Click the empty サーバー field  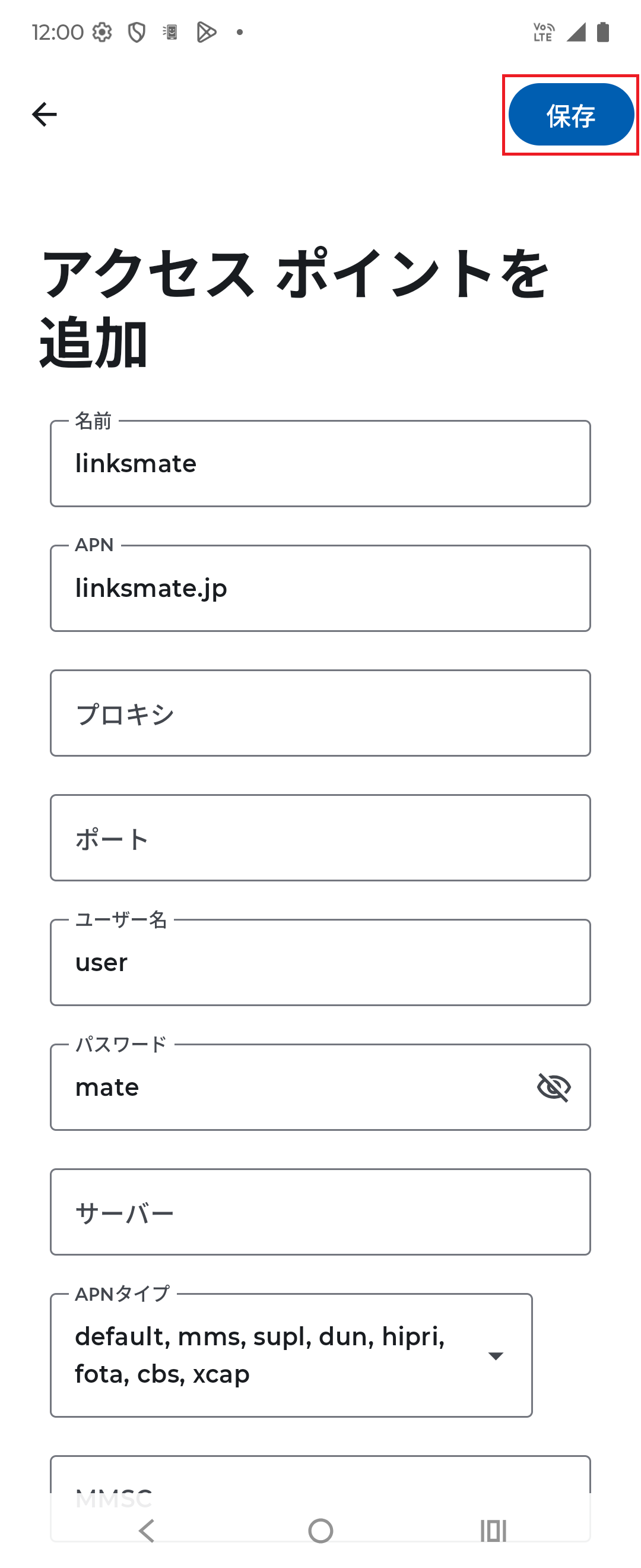point(320,1212)
